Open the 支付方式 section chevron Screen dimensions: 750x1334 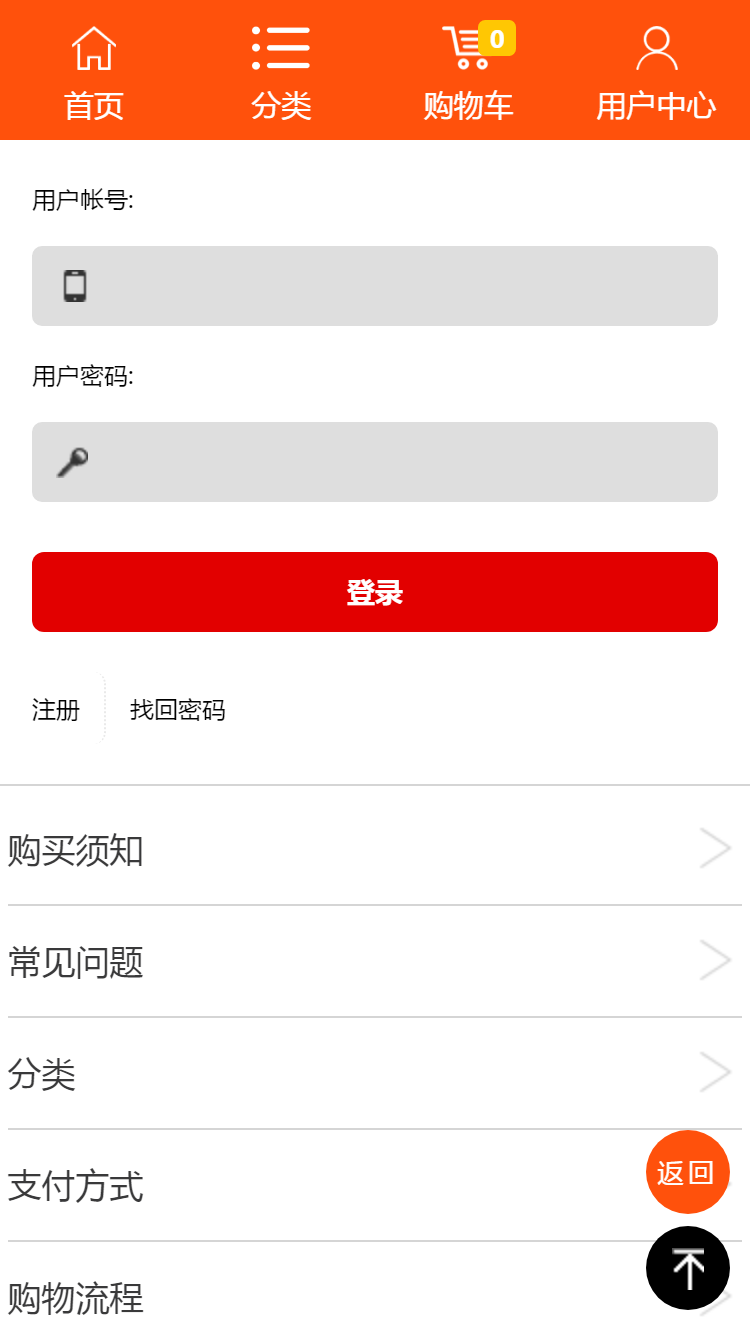716,1184
